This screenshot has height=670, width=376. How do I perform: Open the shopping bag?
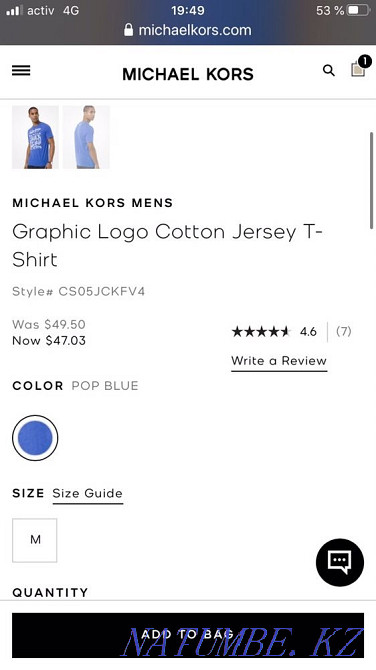tap(359, 68)
